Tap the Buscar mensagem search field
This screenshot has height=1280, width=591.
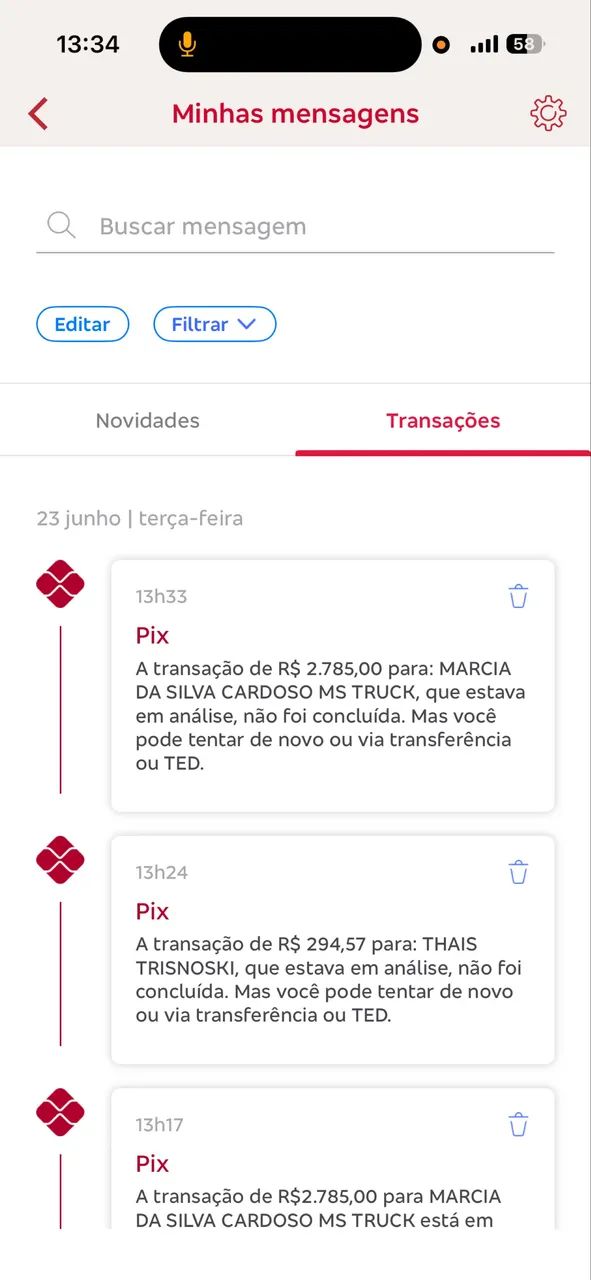[295, 226]
